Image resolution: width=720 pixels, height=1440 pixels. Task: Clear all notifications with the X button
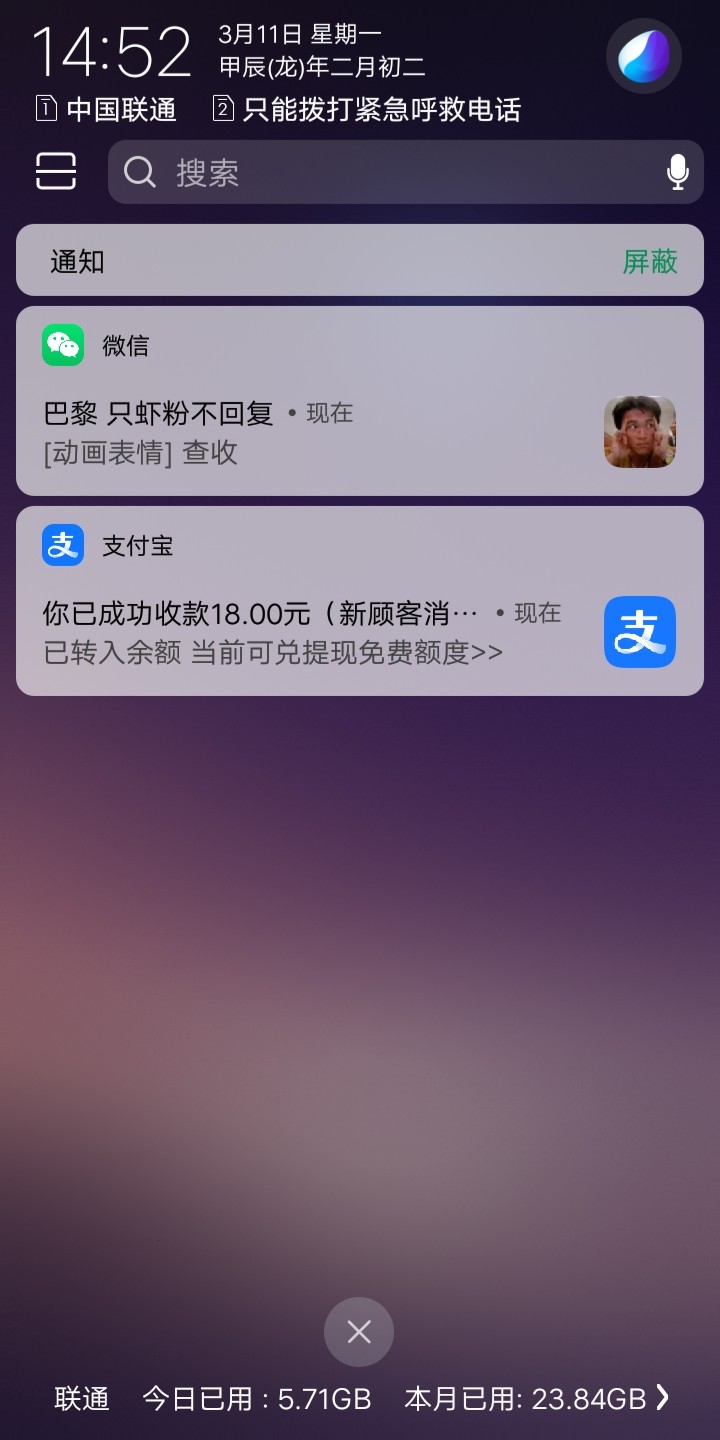[359, 1331]
